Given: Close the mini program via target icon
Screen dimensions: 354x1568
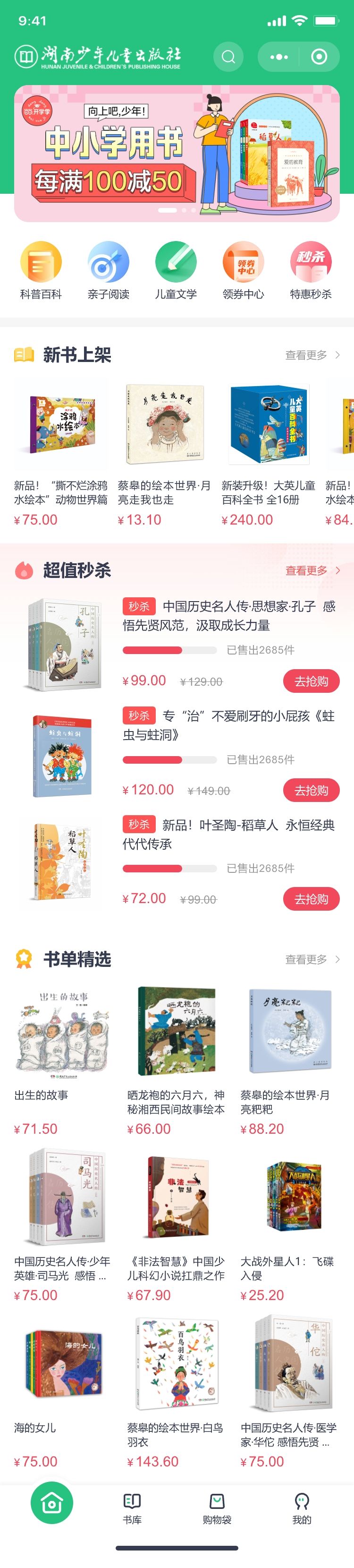Looking at the screenshot, I should pos(319,57).
